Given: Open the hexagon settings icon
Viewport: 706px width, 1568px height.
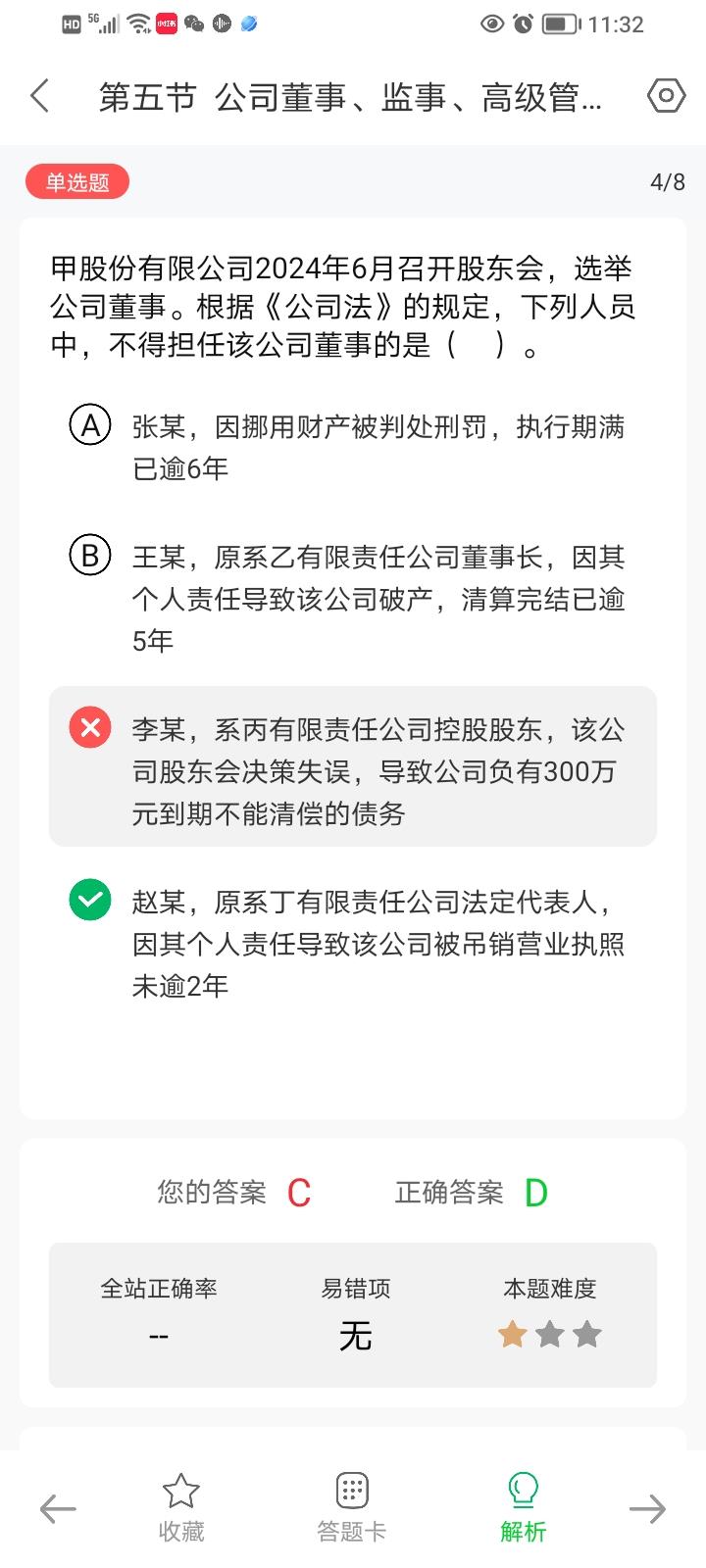Looking at the screenshot, I should [x=666, y=95].
